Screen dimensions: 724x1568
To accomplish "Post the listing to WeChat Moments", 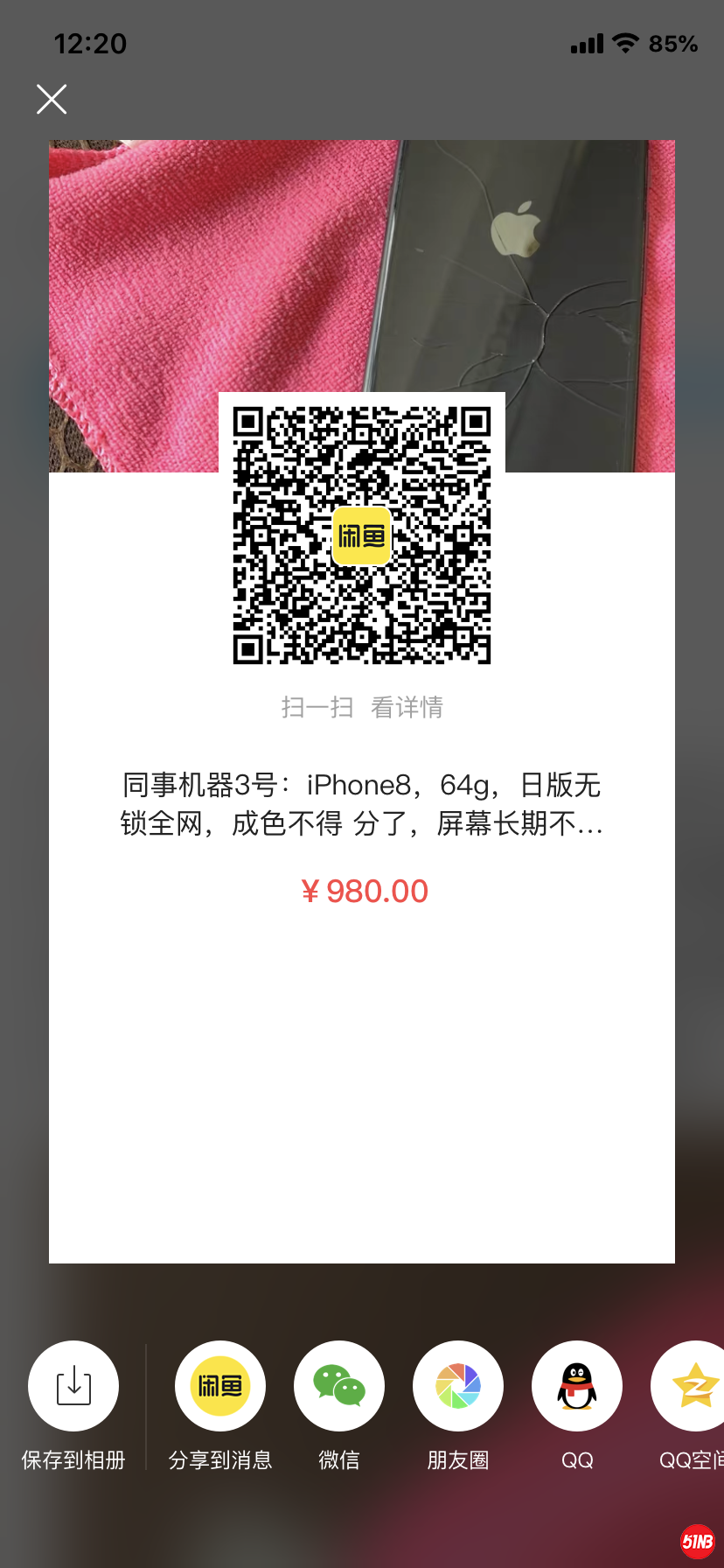I will [x=458, y=1386].
